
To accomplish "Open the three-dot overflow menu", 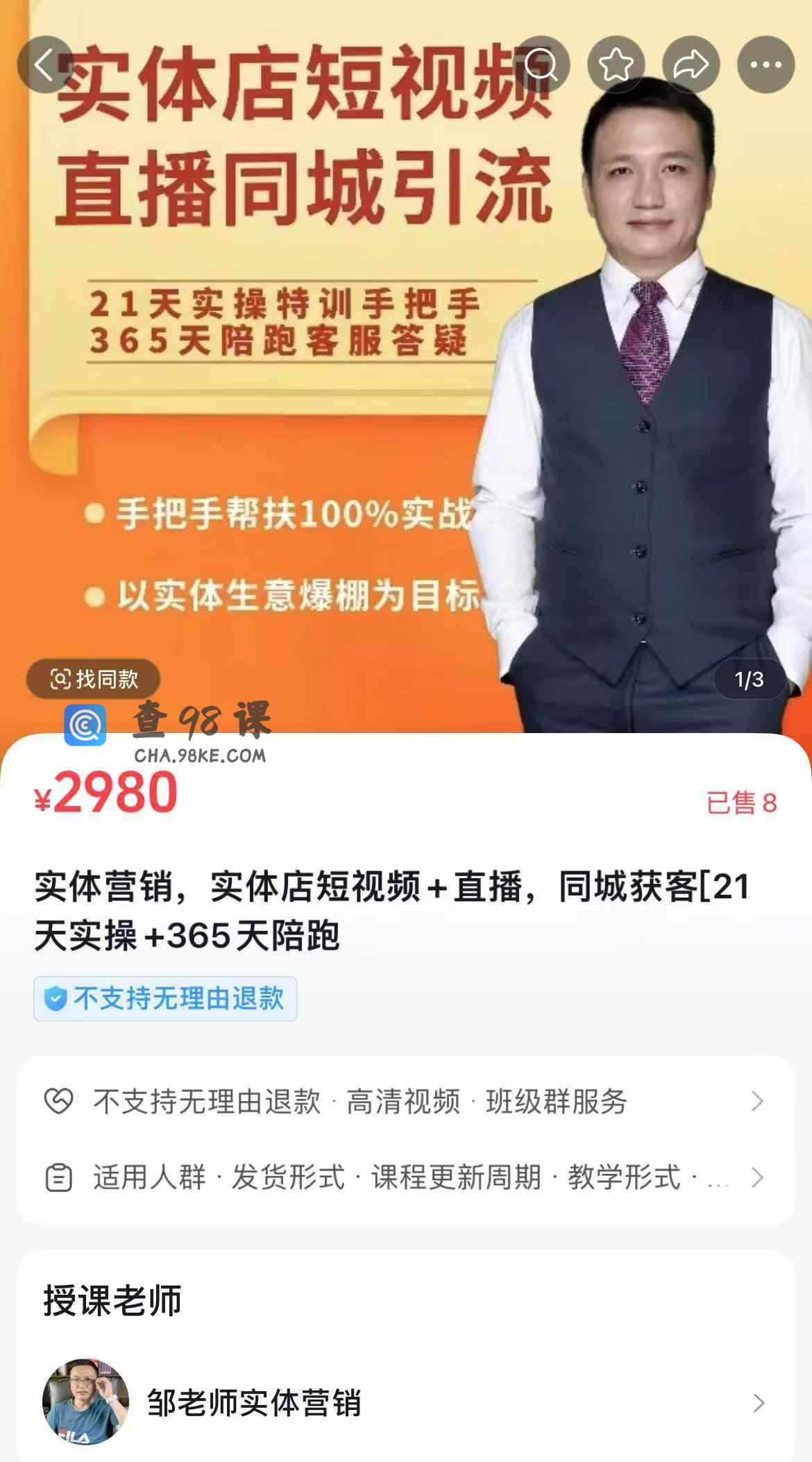I will click(x=766, y=65).
